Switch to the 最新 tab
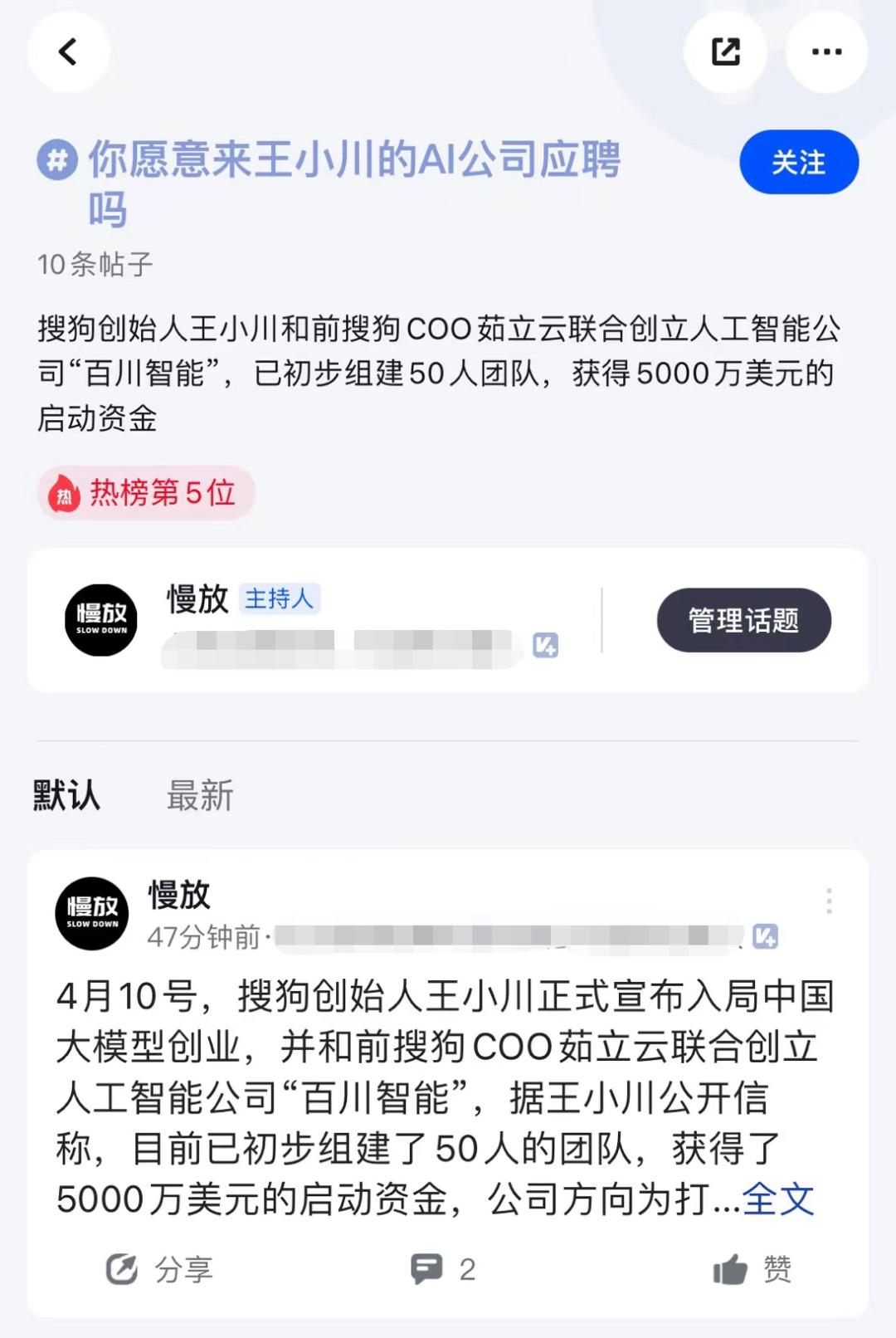The image size is (896, 1338). pos(200,795)
